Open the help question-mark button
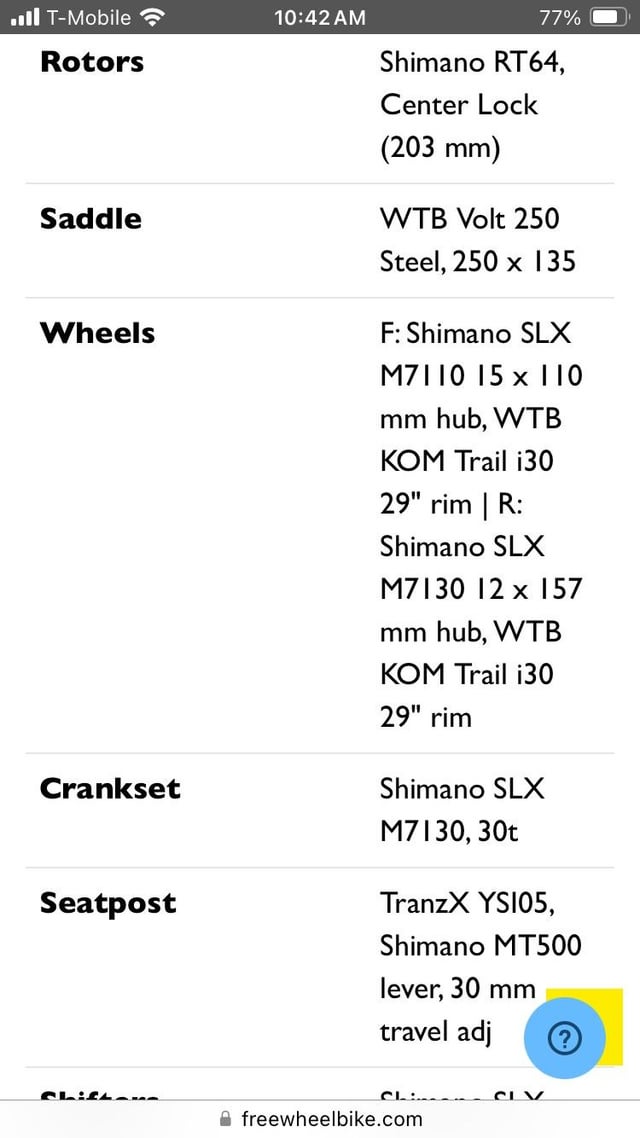The image size is (640, 1138). [x=565, y=1038]
